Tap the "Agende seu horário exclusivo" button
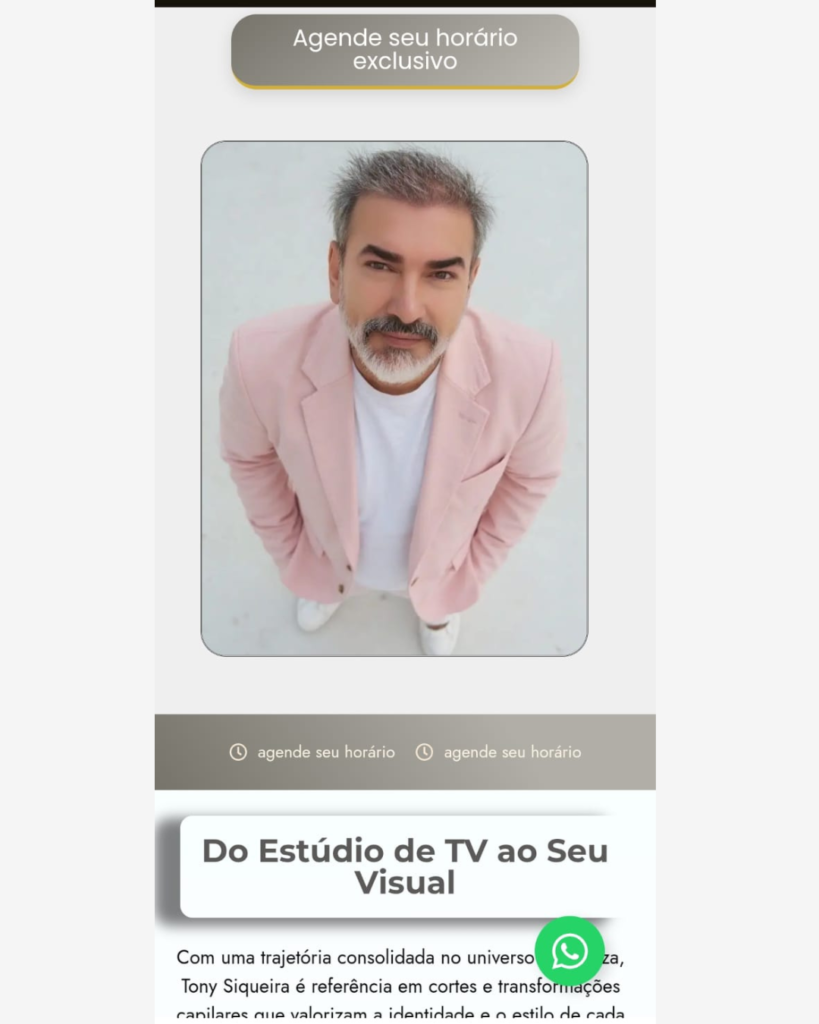The width and height of the screenshot is (819, 1024). [x=405, y=50]
